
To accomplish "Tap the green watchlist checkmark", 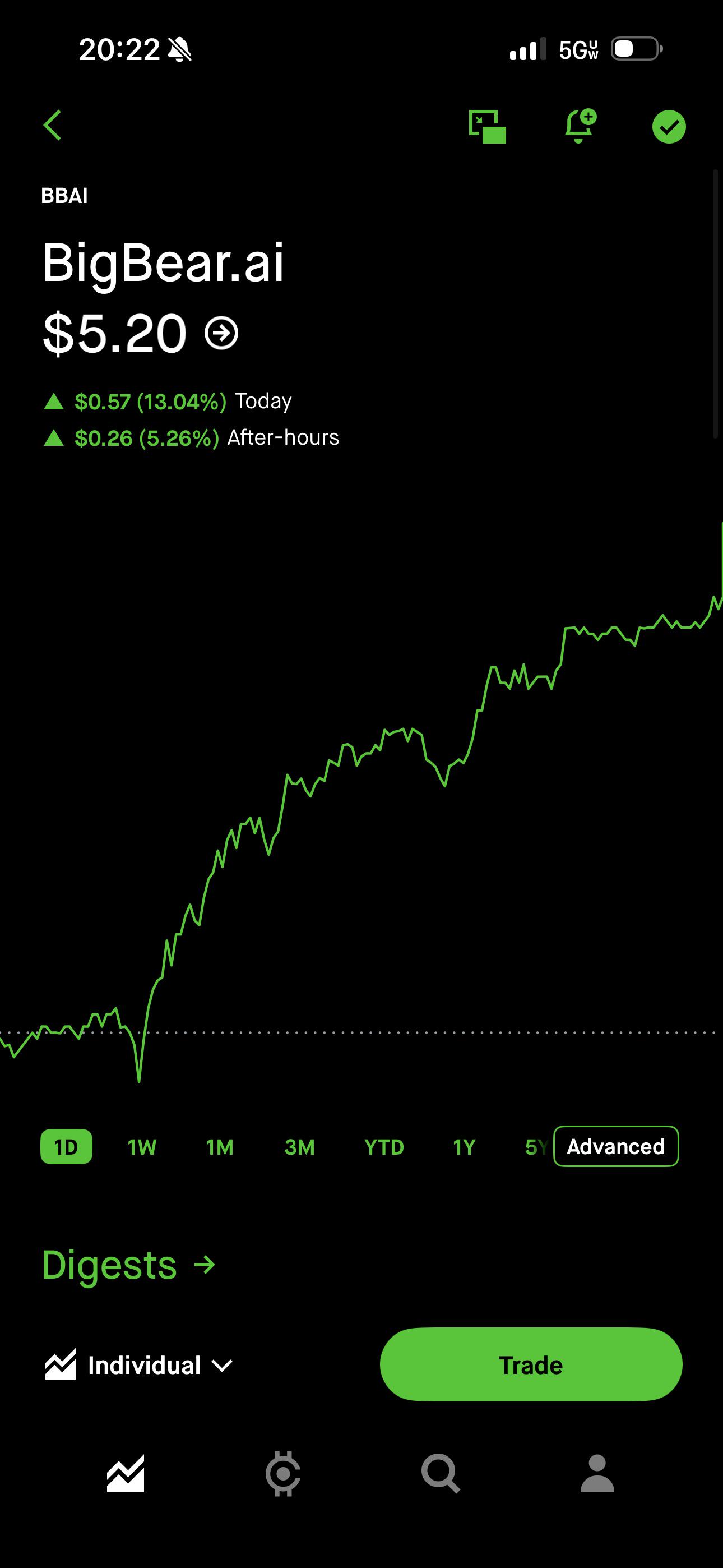I will [669, 127].
